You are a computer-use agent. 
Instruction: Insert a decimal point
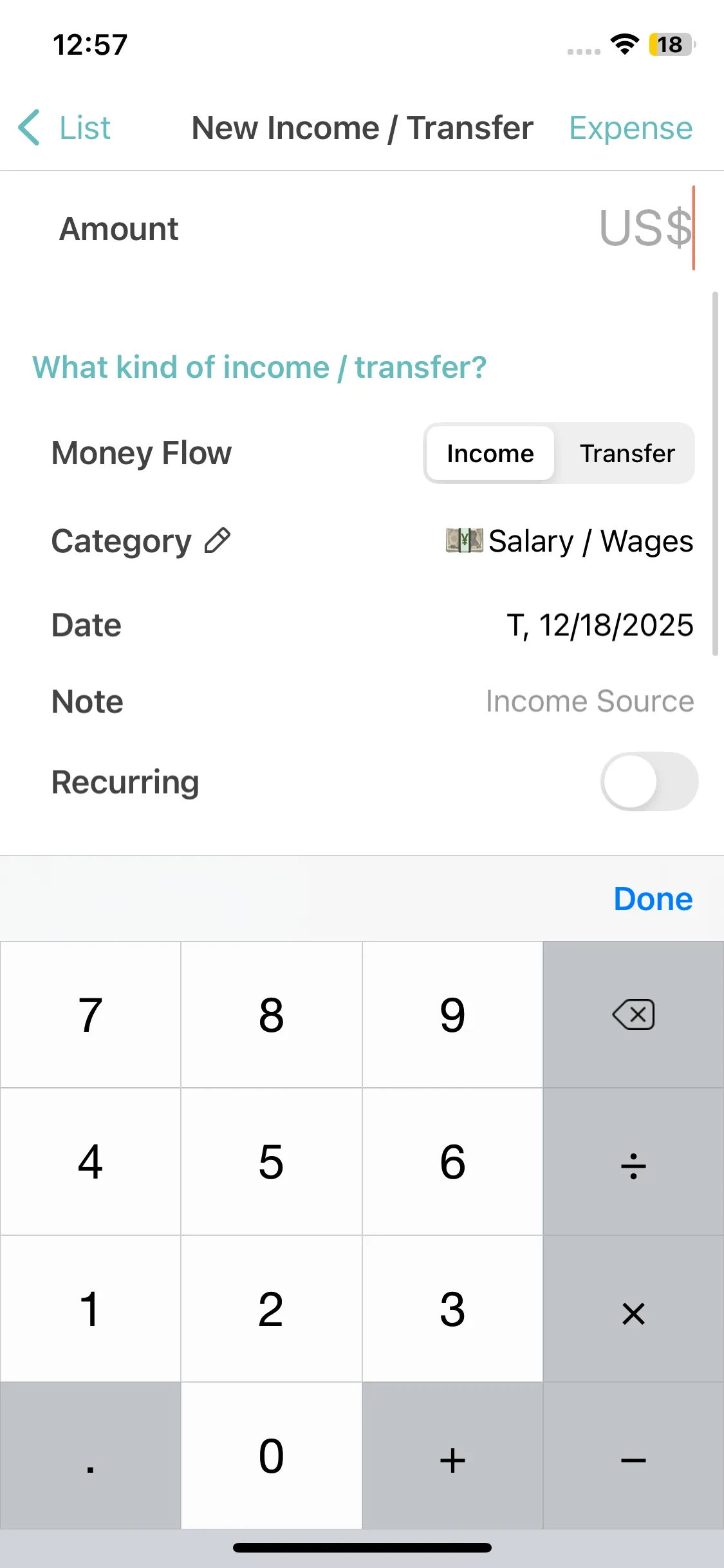pyautogui.click(x=90, y=1455)
